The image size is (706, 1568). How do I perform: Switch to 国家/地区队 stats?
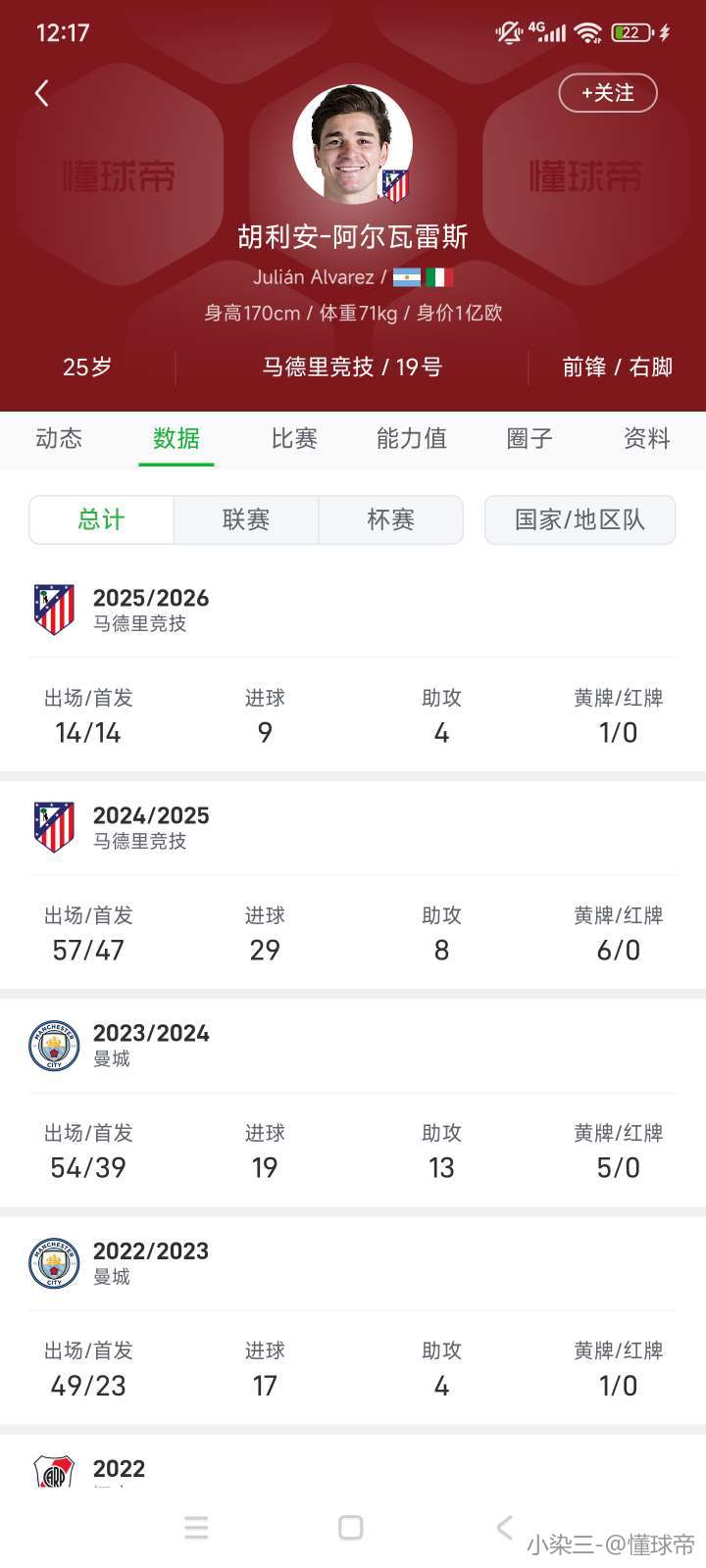click(x=580, y=519)
